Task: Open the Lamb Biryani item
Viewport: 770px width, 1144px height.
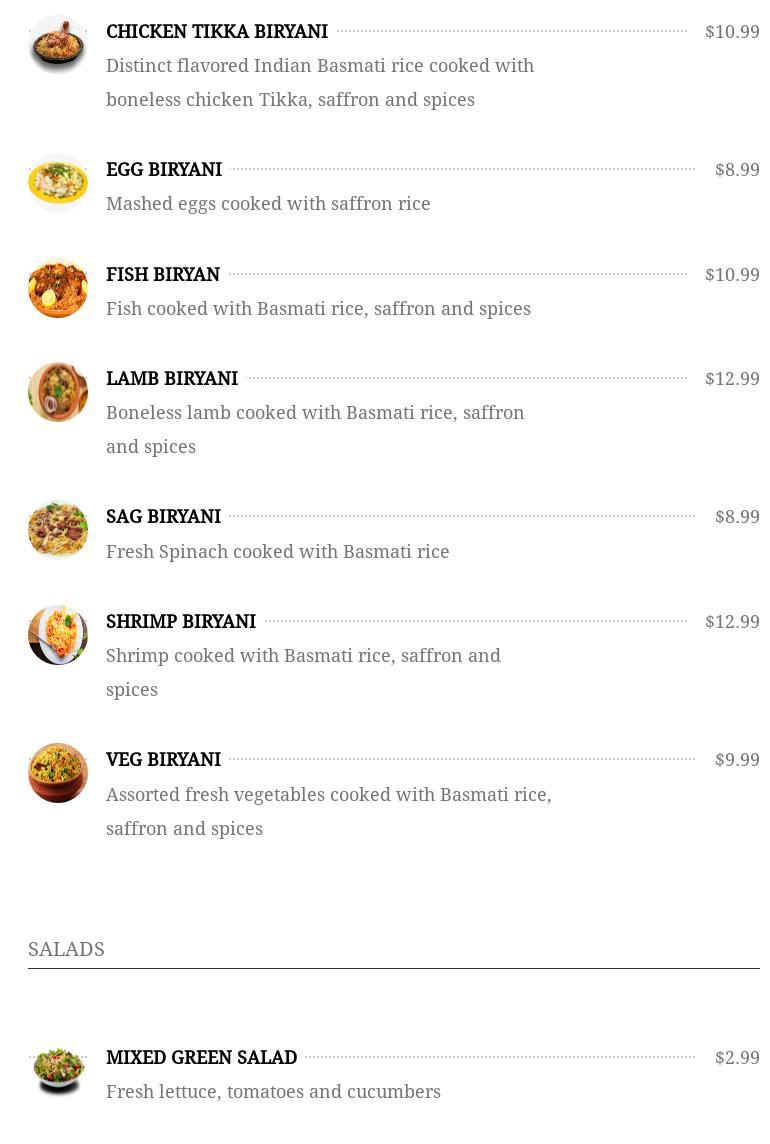Action: [172, 379]
